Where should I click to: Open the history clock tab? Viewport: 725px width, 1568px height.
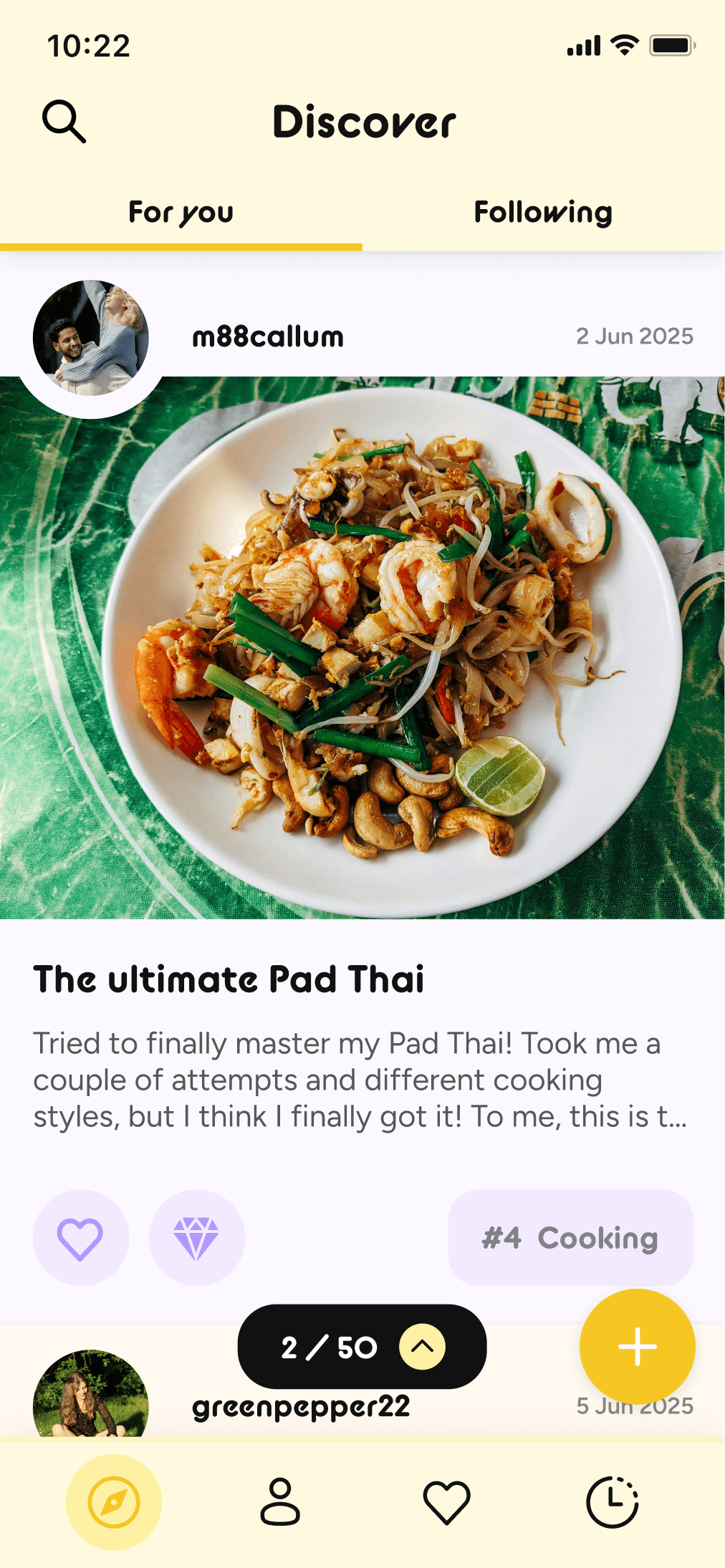click(612, 1502)
